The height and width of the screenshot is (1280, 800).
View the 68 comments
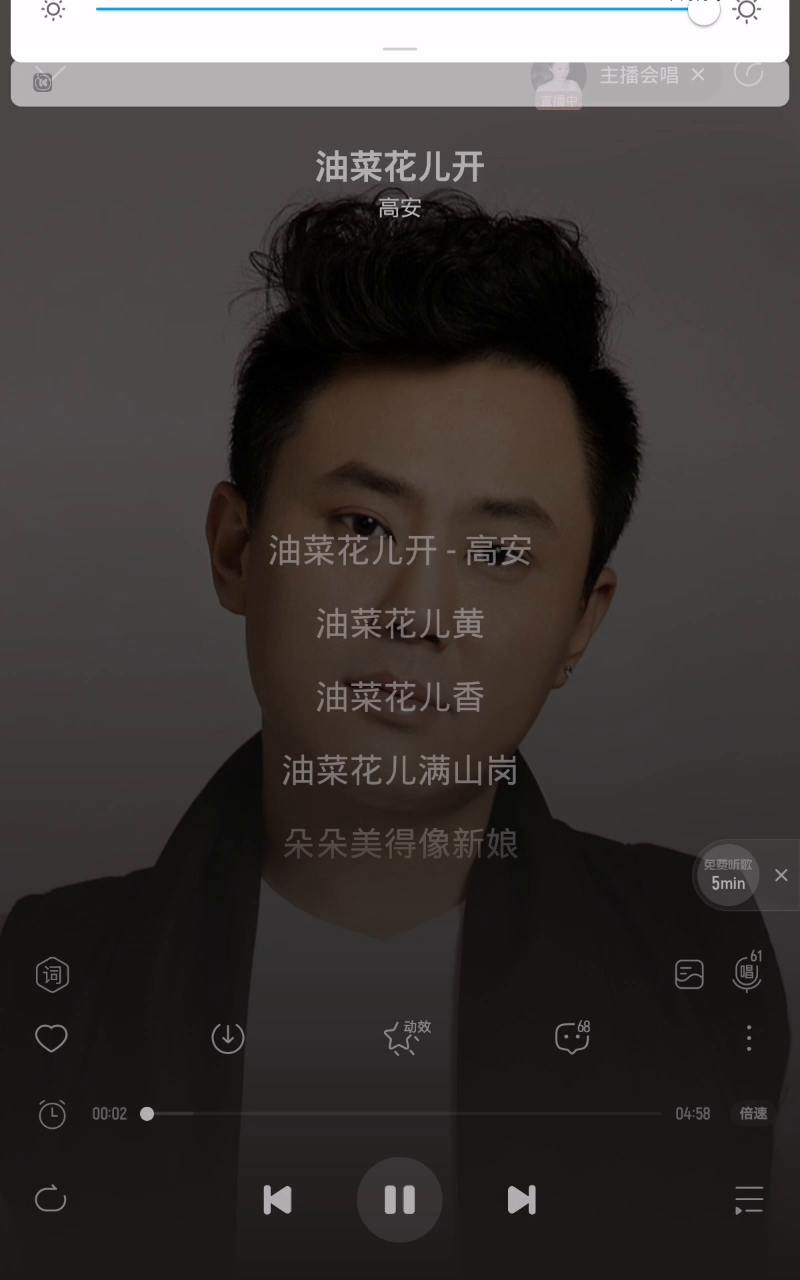click(x=572, y=1038)
